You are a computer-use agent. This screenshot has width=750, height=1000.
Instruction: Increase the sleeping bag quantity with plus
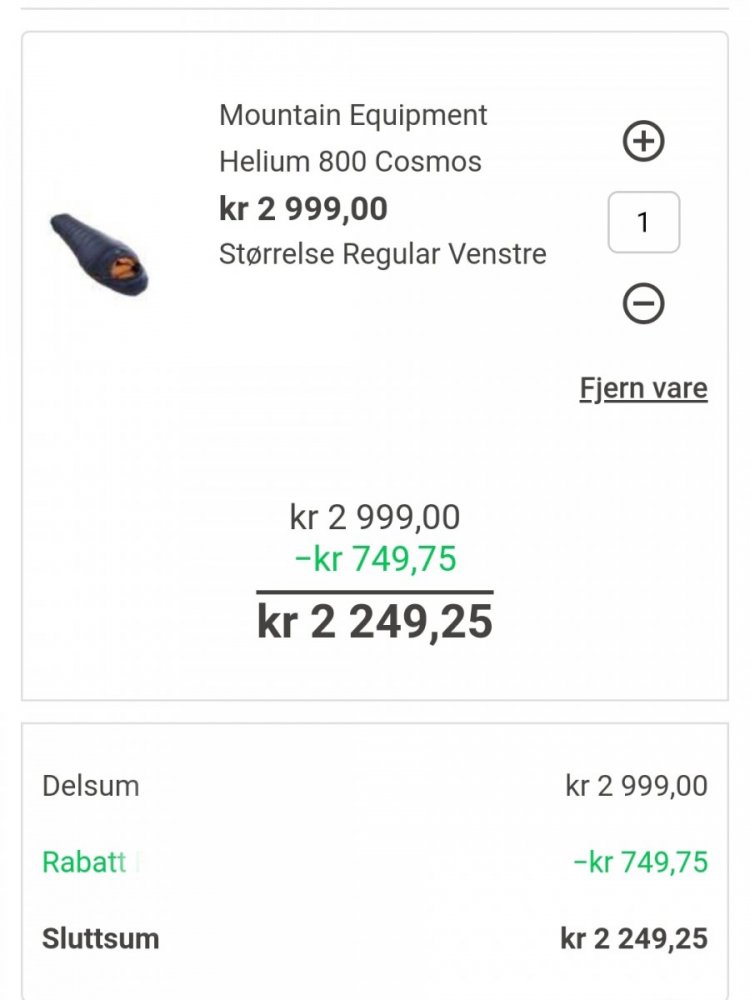[x=644, y=141]
